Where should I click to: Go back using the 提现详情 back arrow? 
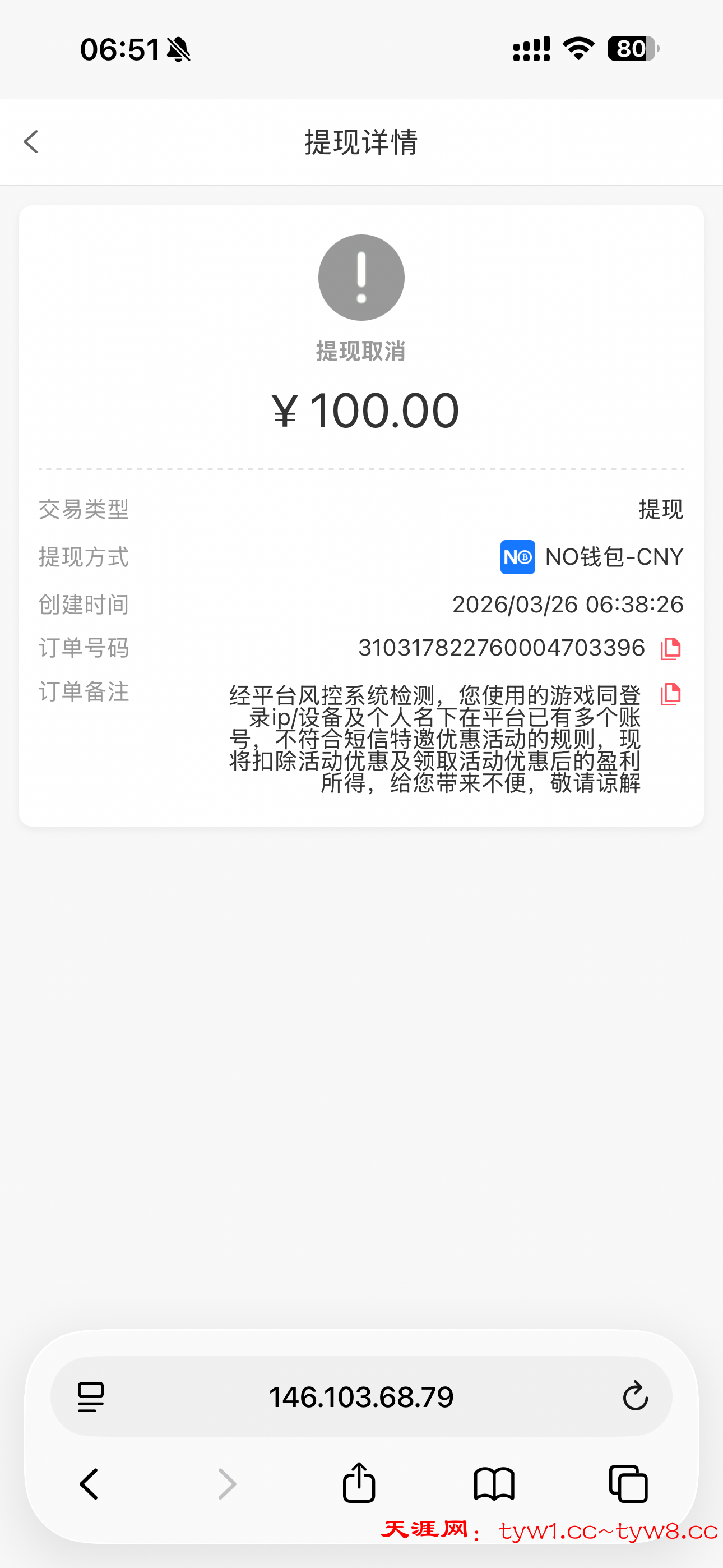click(x=30, y=141)
